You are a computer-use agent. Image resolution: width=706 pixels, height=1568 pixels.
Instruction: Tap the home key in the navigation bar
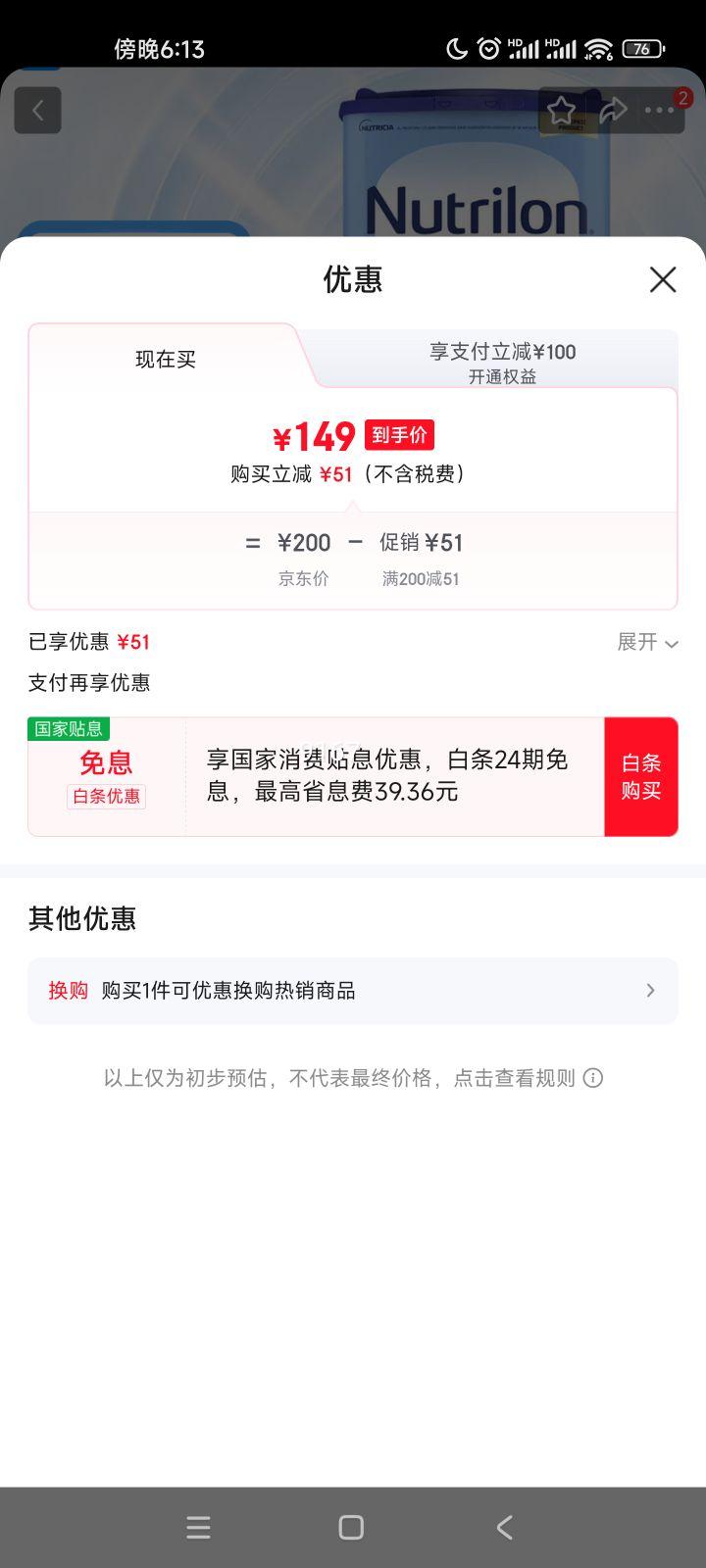click(x=349, y=1527)
